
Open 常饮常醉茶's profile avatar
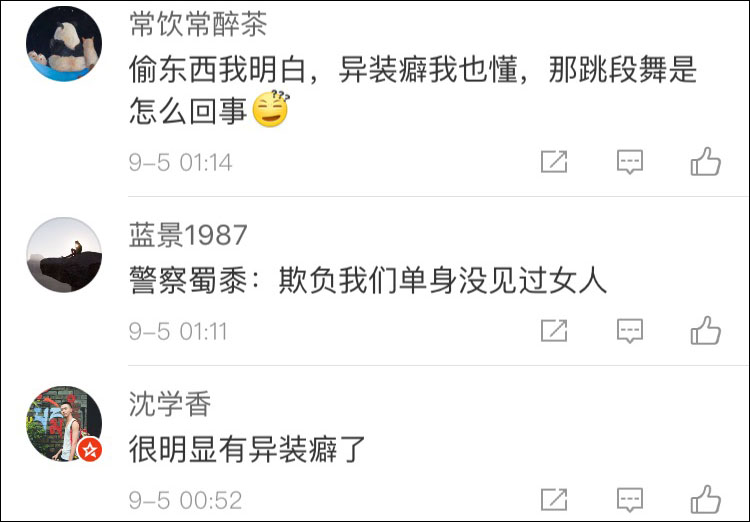click(x=64, y=44)
